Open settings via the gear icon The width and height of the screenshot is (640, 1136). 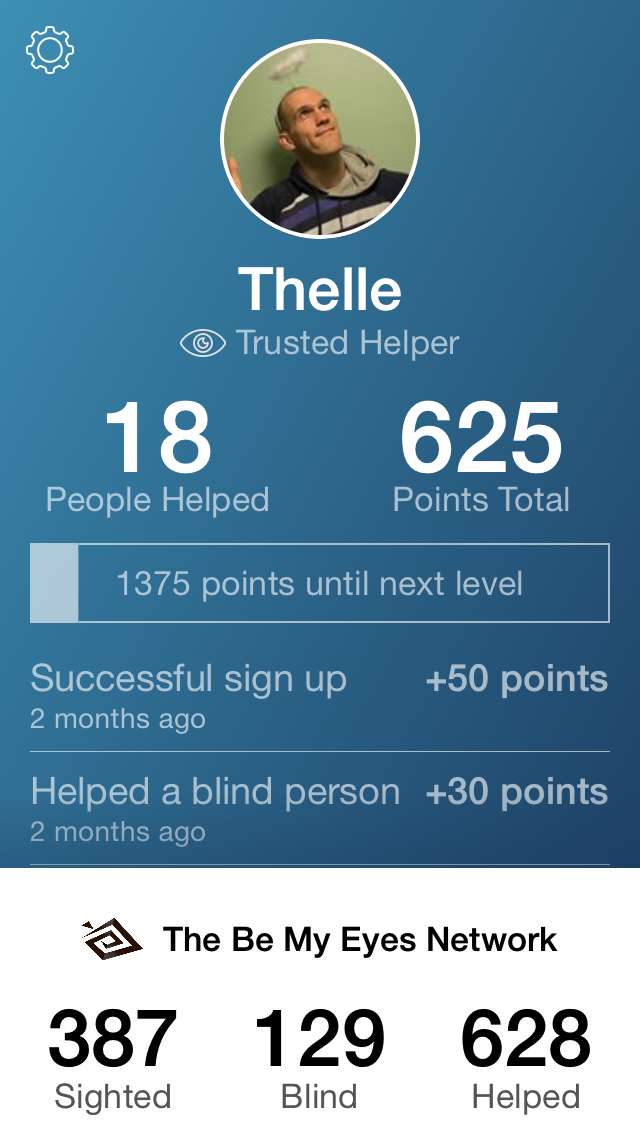(x=50, y=50)
